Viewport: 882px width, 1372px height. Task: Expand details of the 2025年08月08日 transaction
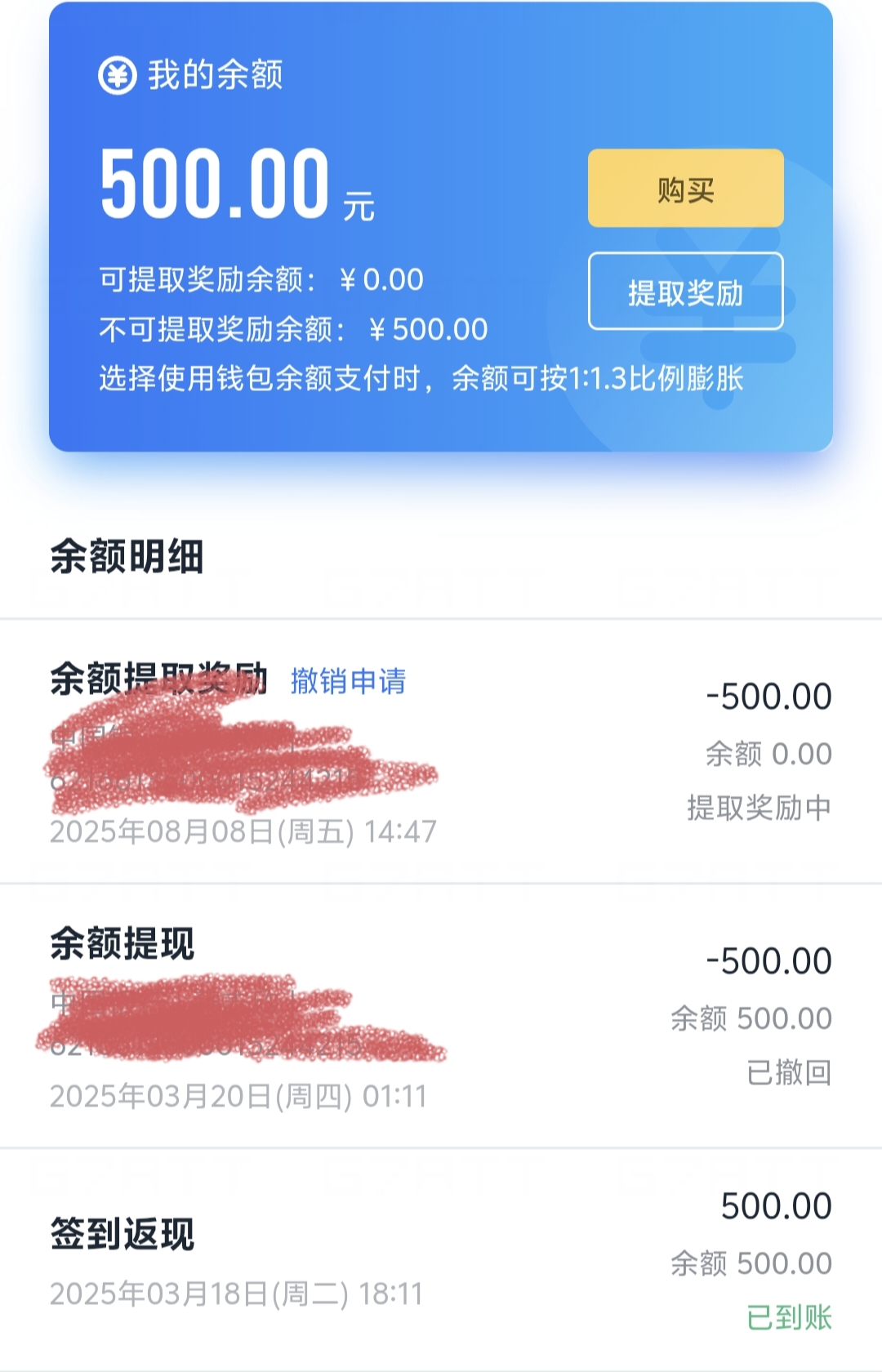(245, 831)
